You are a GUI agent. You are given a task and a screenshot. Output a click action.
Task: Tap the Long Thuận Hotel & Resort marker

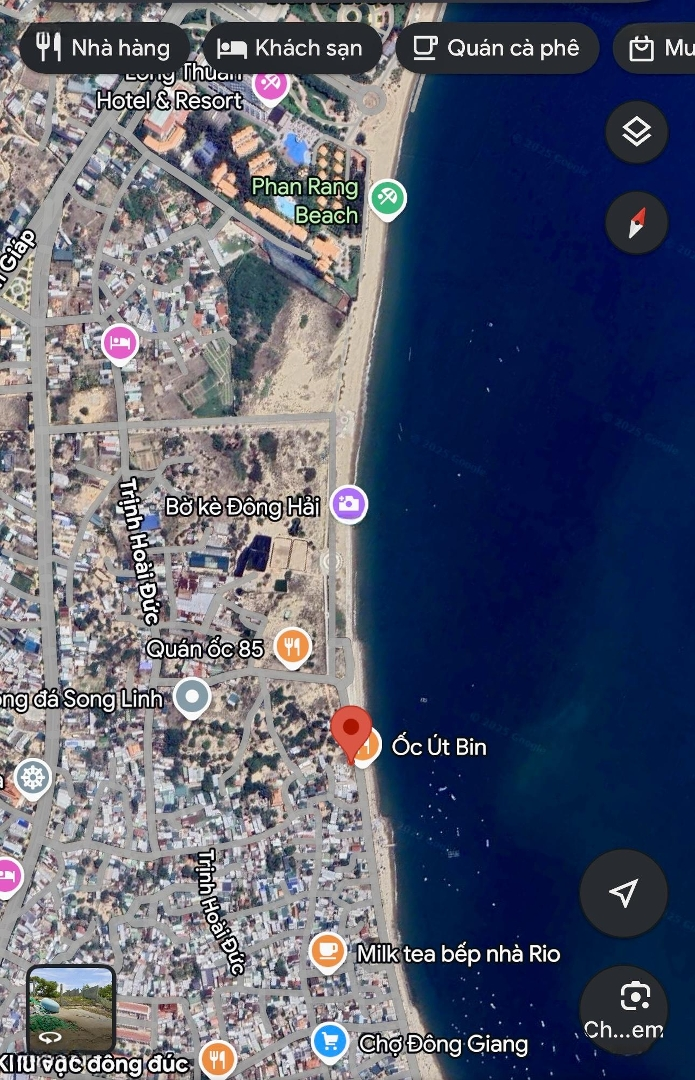(270, 82)
